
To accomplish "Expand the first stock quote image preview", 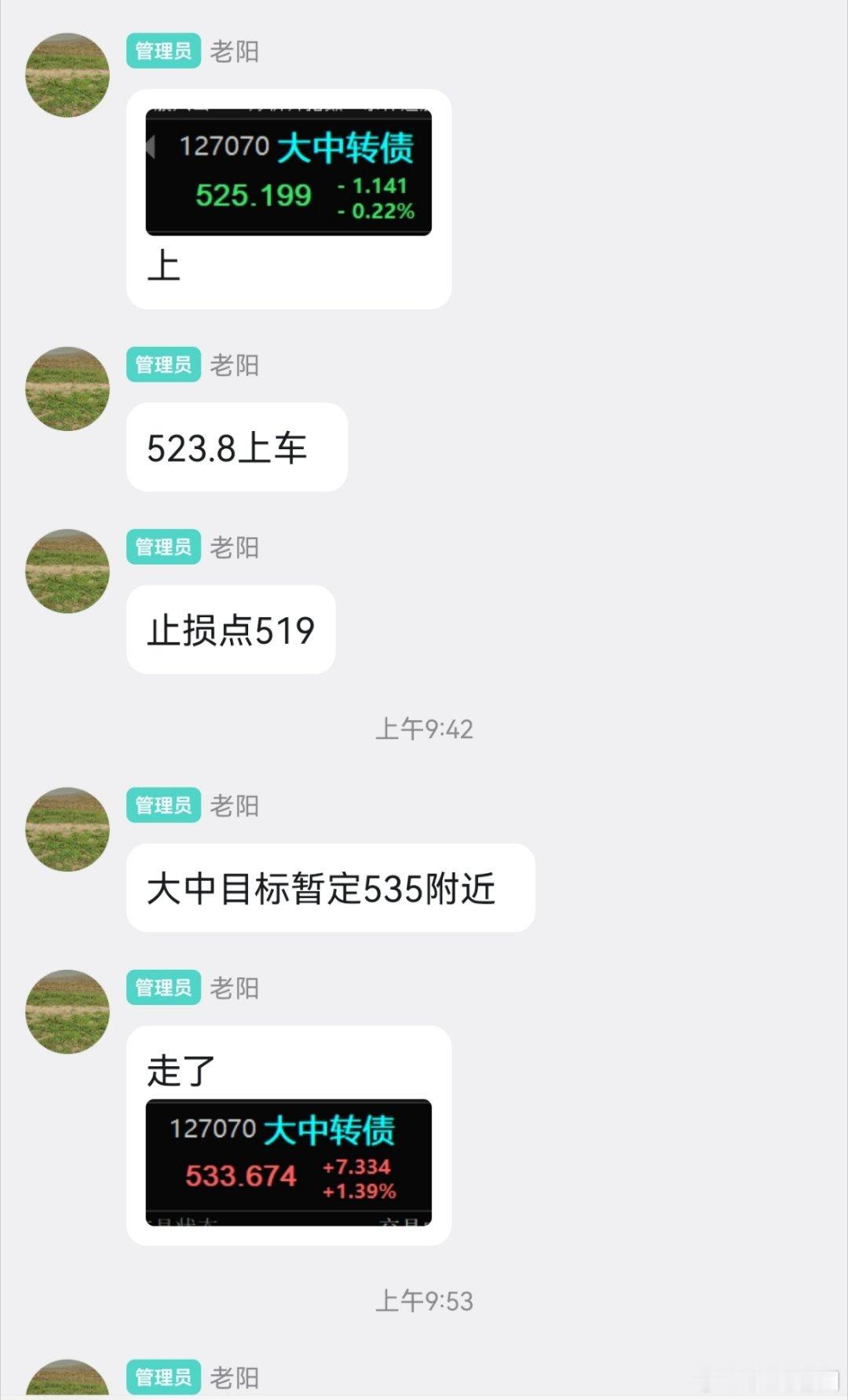I will pos(288,171).
